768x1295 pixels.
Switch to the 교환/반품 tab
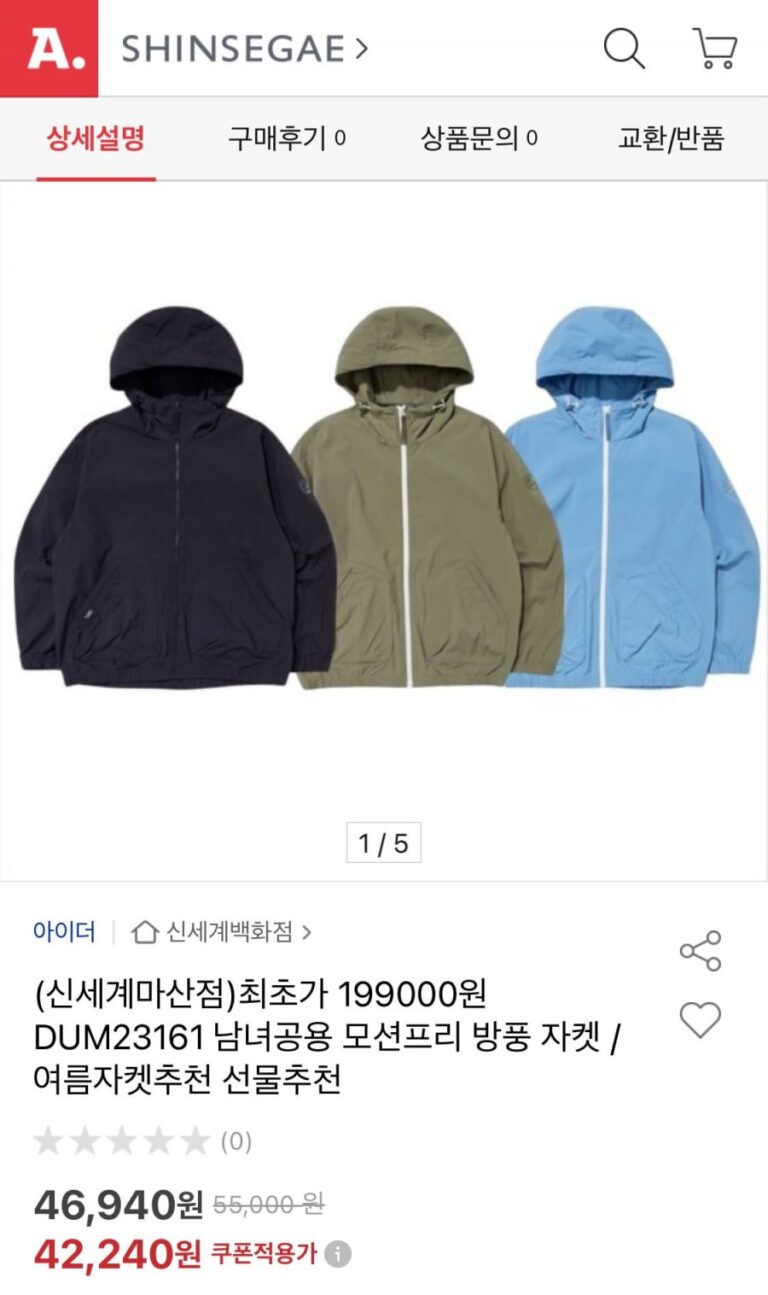point(670,138)
